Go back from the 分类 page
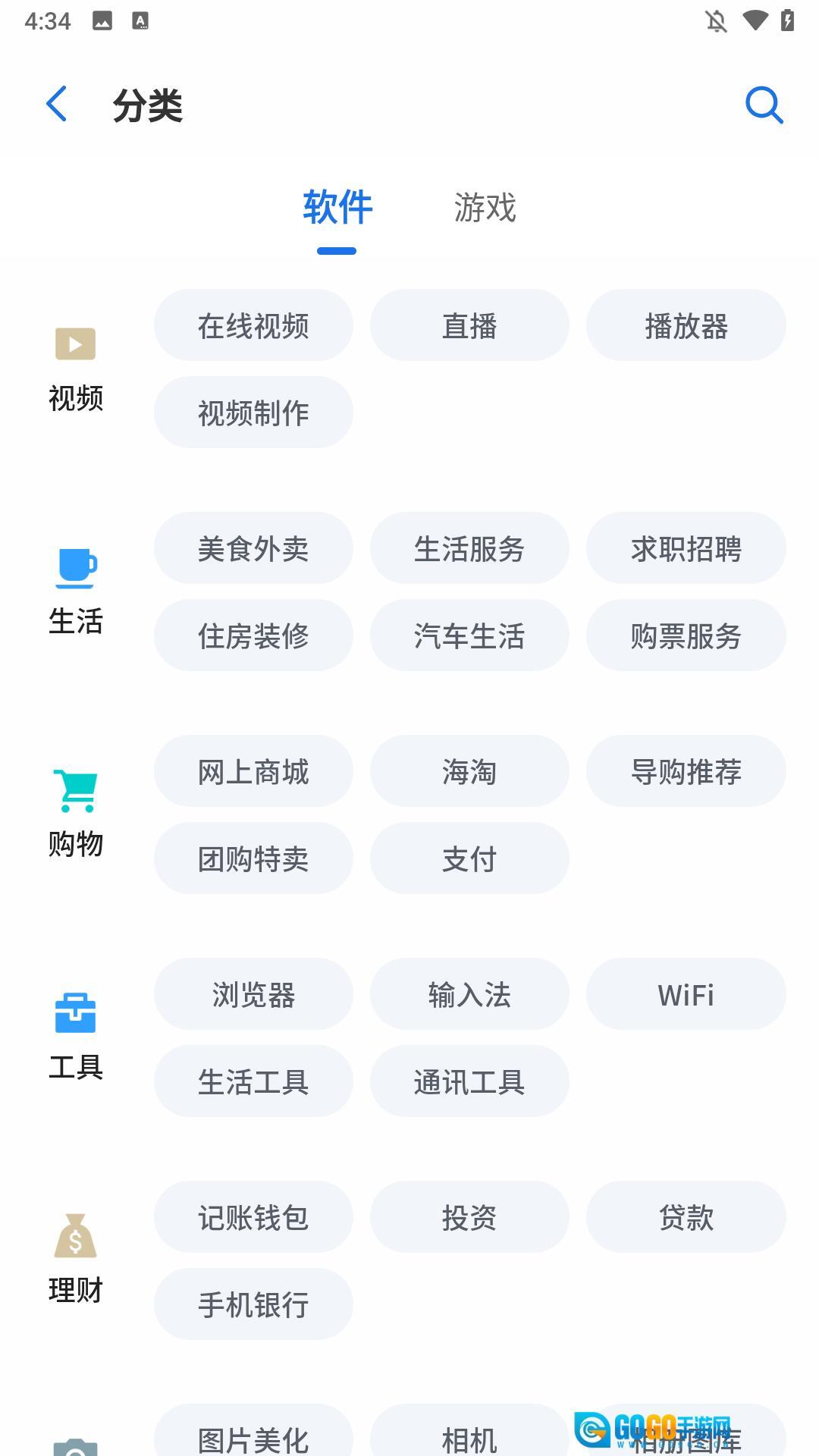This screenshot has height=1456, width=819. 57,104
